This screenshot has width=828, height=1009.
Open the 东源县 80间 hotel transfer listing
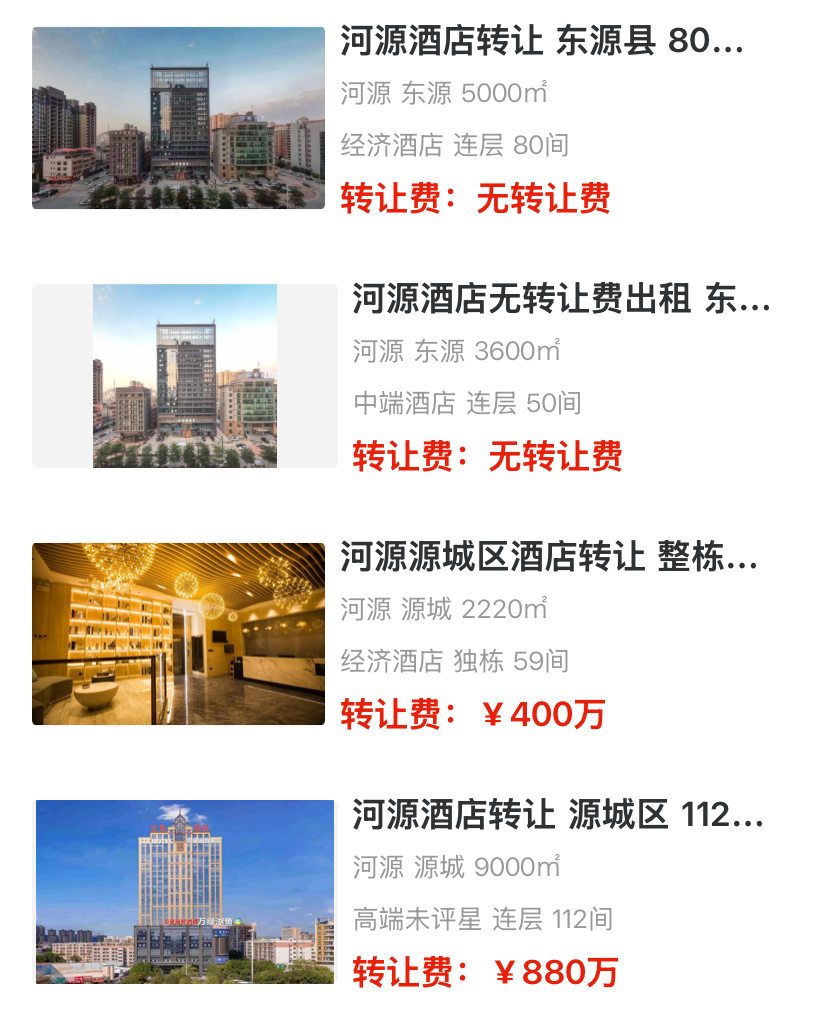(x=541, y=43)
